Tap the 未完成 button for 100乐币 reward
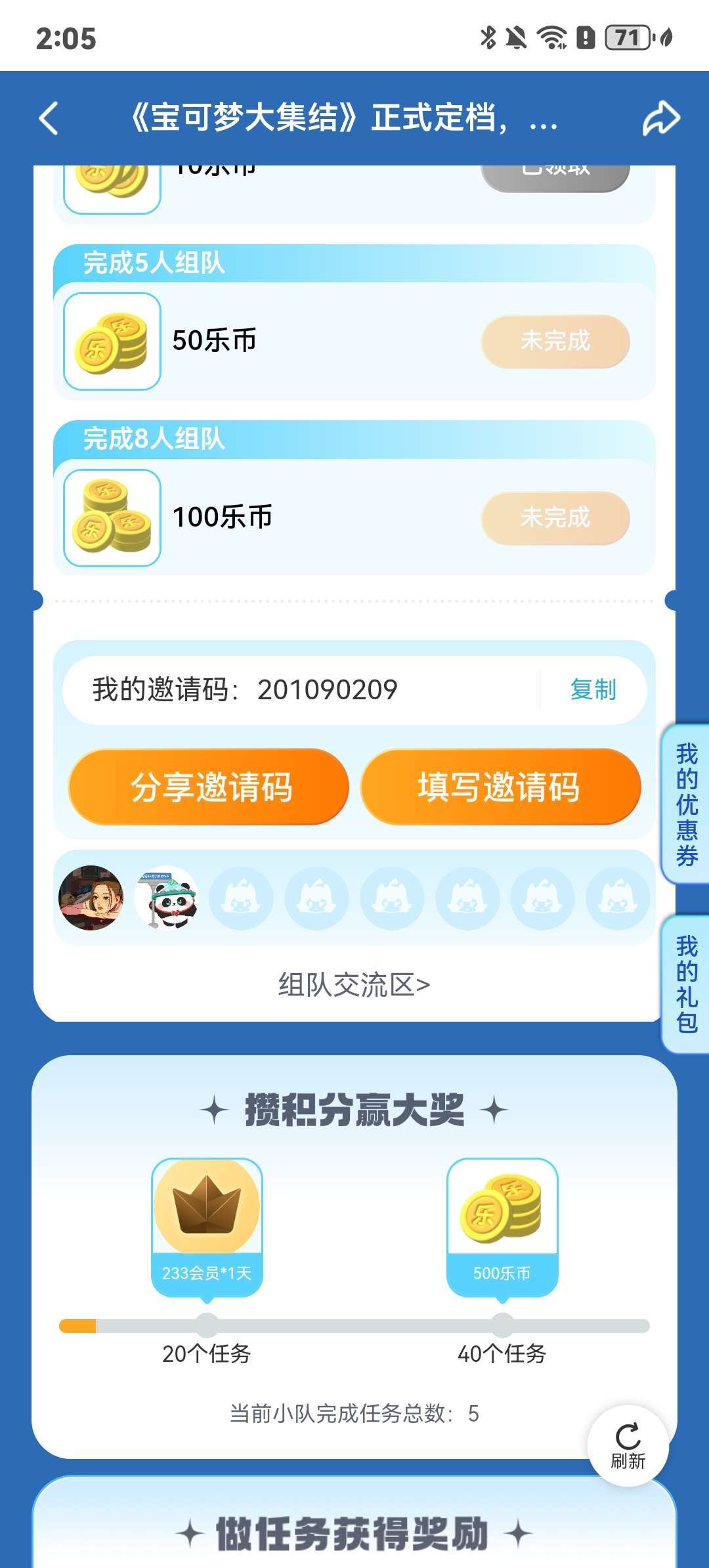Image resolution: width=709 pixels, height=1568 pixels. click(x=555, y=517)
